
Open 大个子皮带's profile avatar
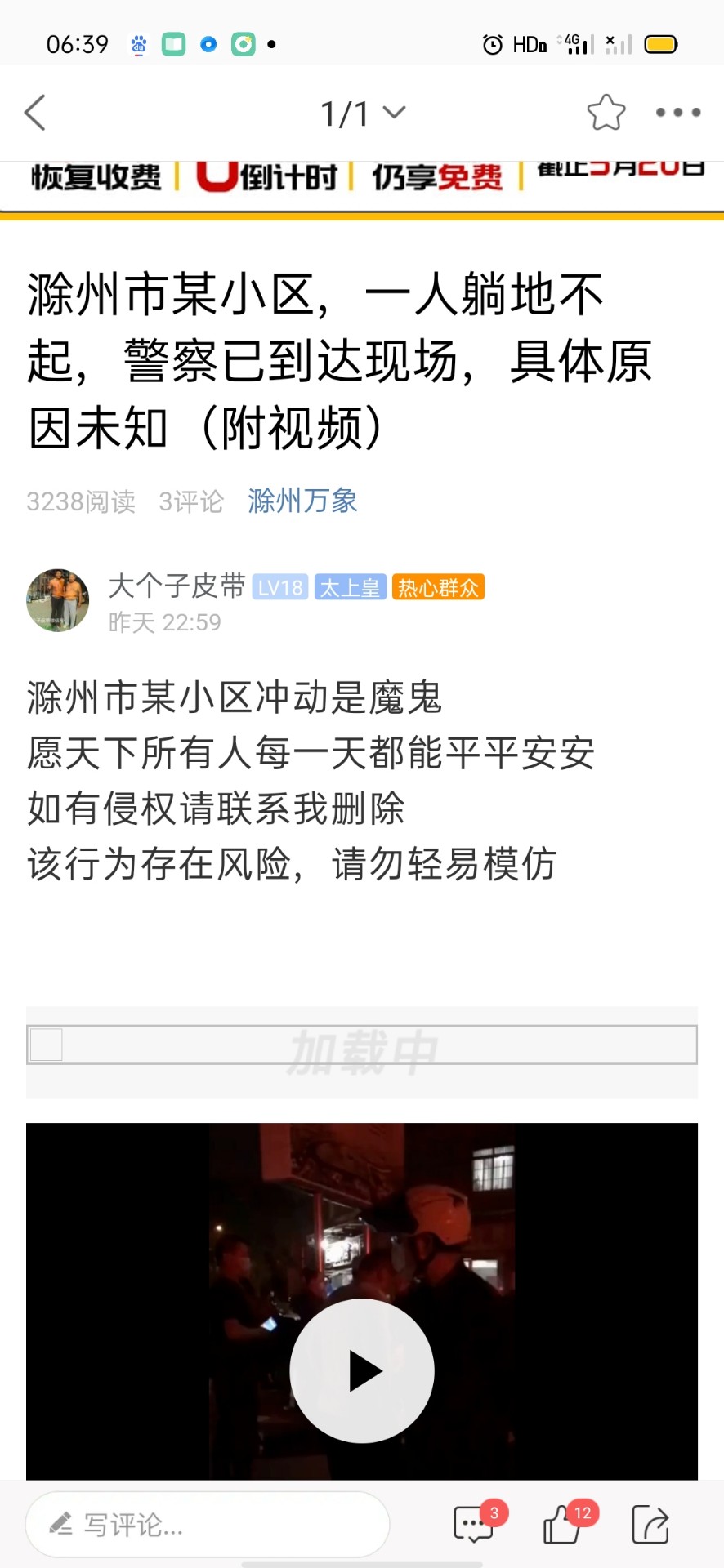tap(58, 600)
